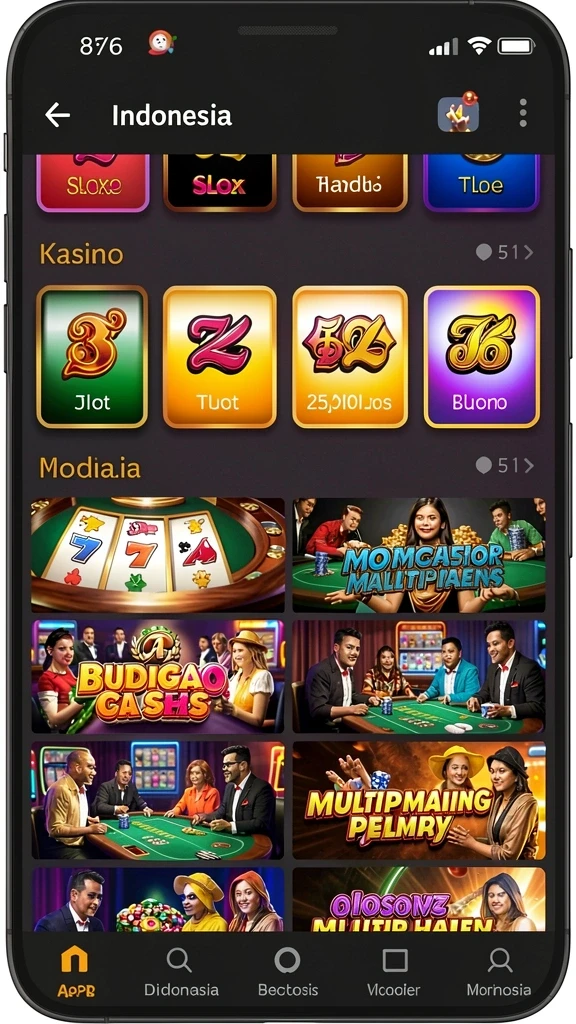Open the black SLox tile
The width and height of the screenshot is (576, 1024).
(x=219, y=183)
